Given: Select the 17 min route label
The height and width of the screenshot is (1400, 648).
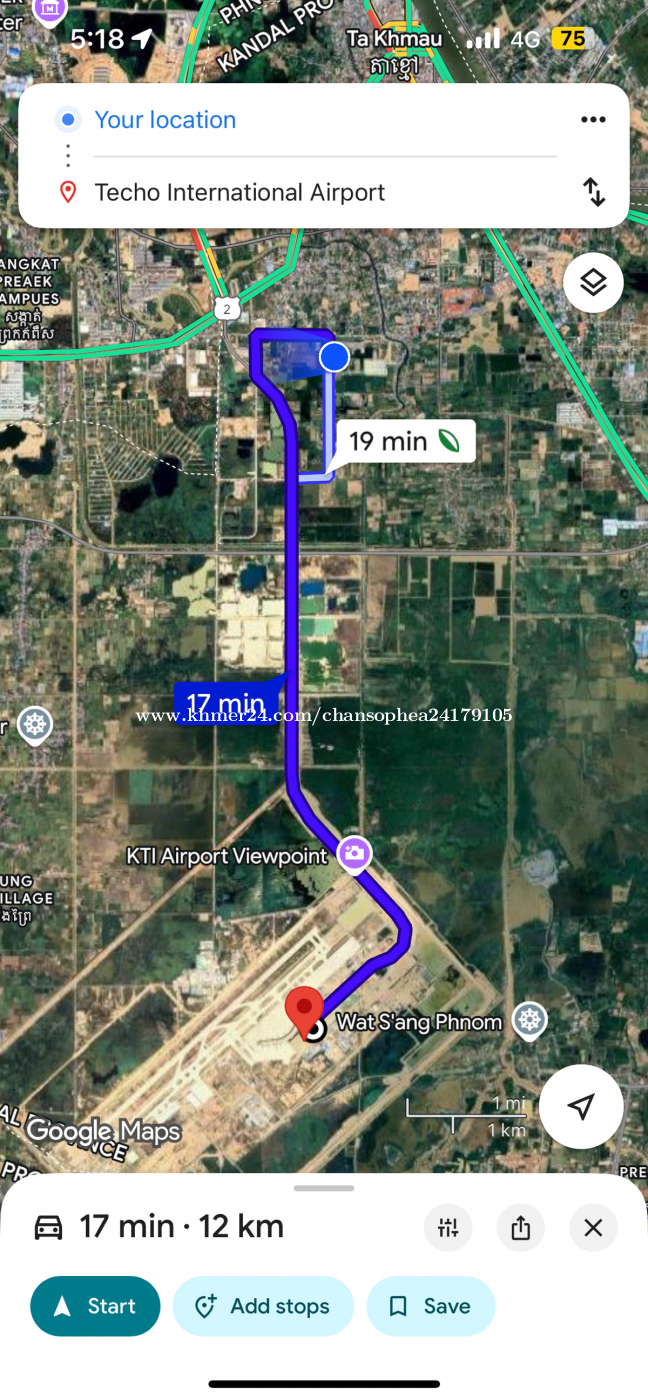Looking at the screenshot, I should click(226, 704).
